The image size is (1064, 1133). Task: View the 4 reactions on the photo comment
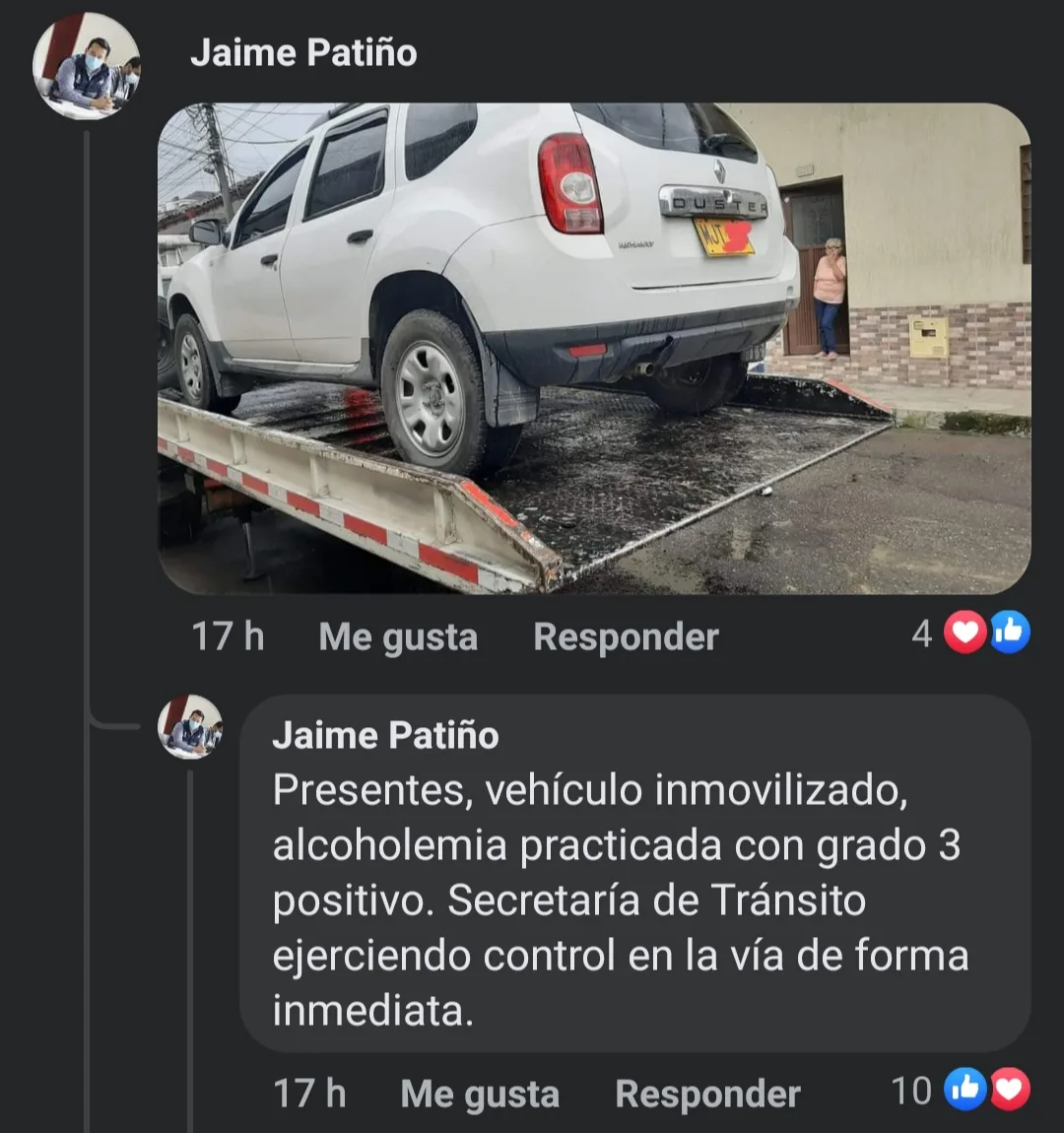click(x=970, y=633)
